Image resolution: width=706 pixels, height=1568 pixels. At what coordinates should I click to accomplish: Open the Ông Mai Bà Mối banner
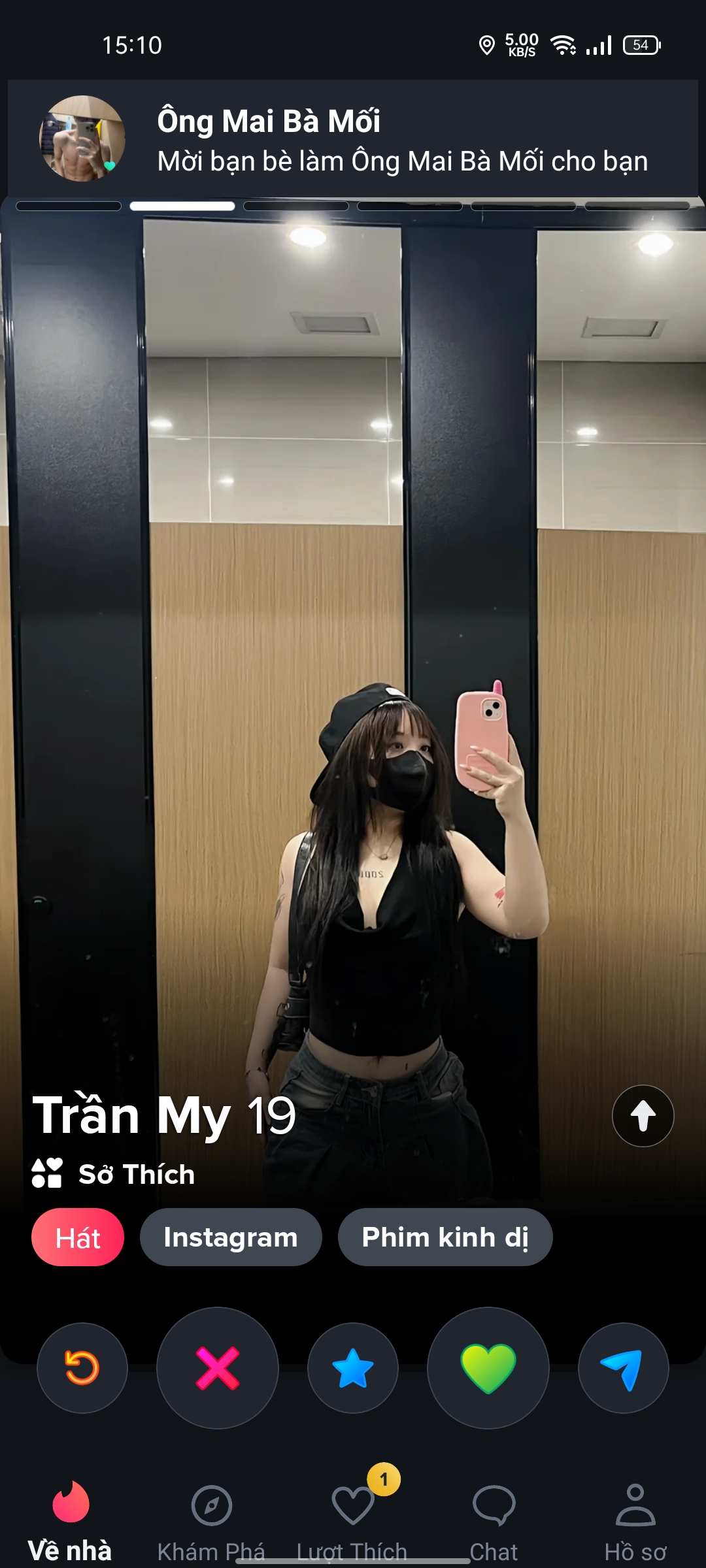pos(353,139)
